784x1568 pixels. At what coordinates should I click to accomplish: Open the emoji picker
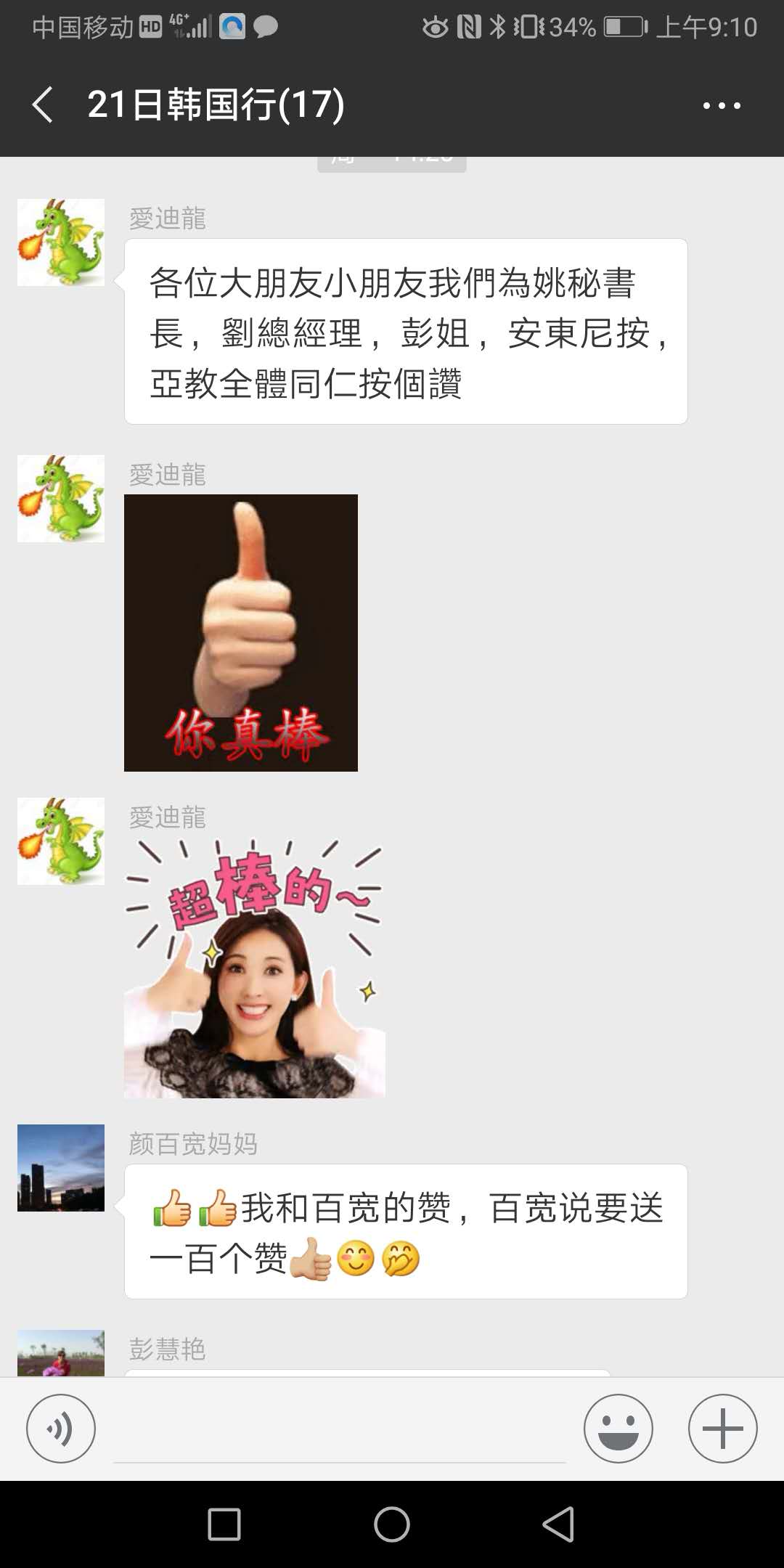pos(618,1429)
